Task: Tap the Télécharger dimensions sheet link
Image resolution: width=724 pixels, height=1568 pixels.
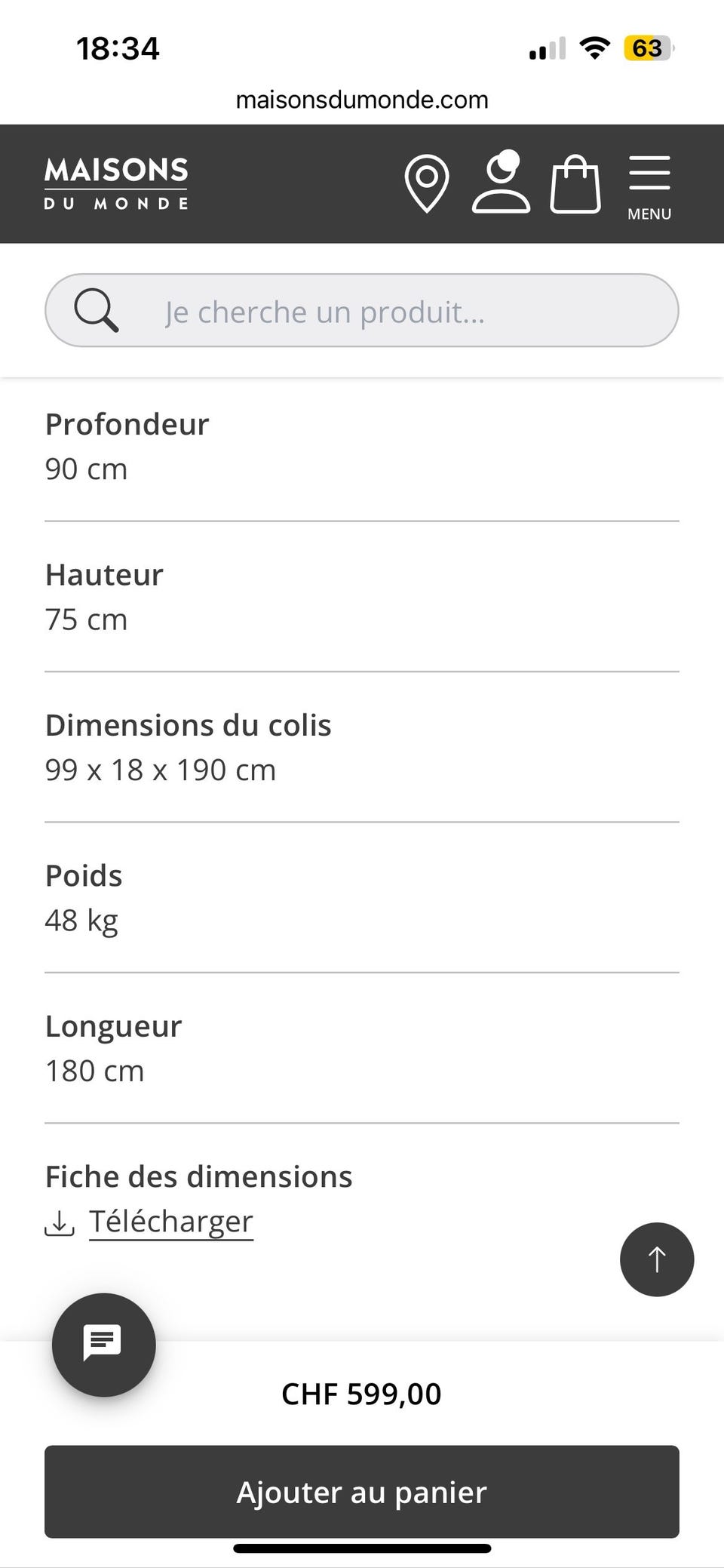Action: 171,1222
